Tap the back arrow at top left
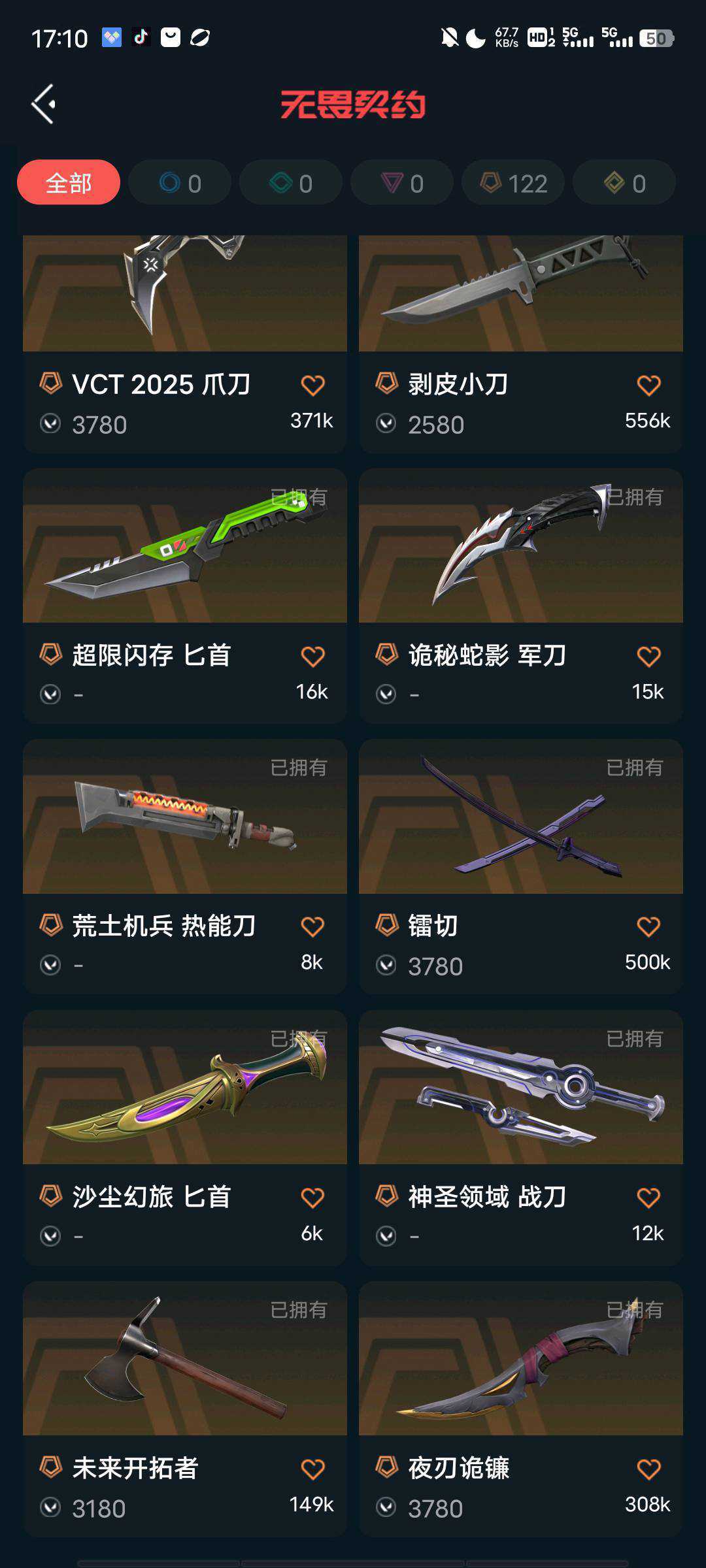 (43, 103)
